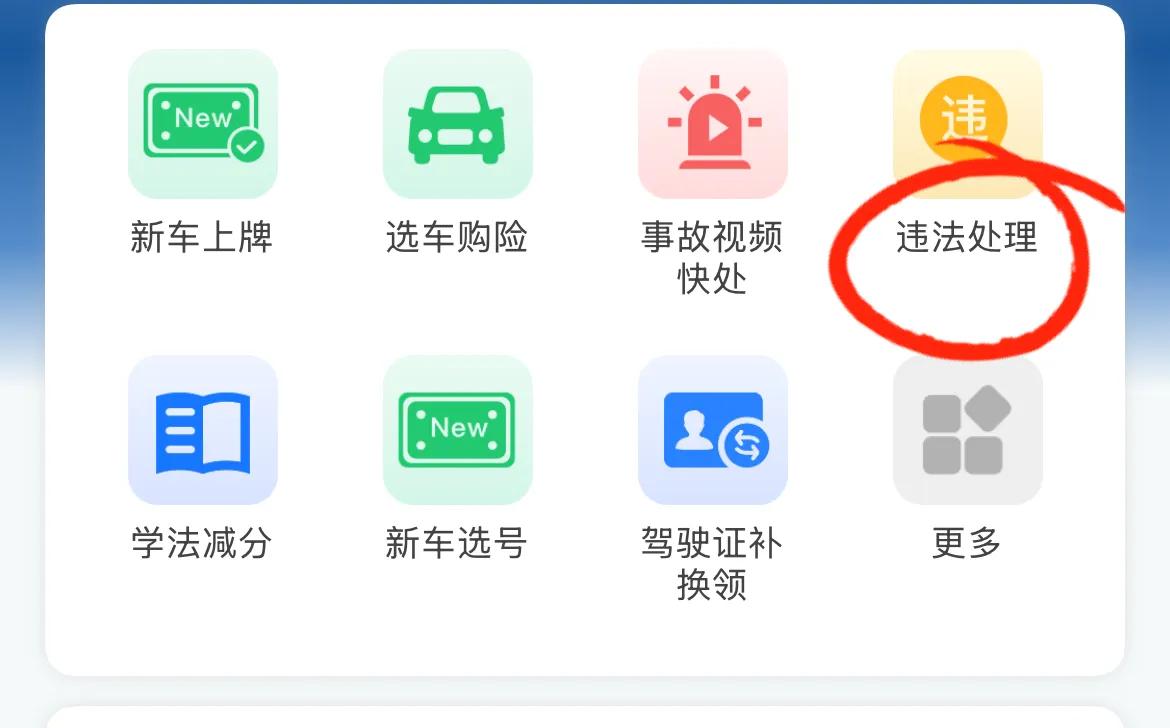
Task: Select 选车购险 option
Action: coord(458,124)
